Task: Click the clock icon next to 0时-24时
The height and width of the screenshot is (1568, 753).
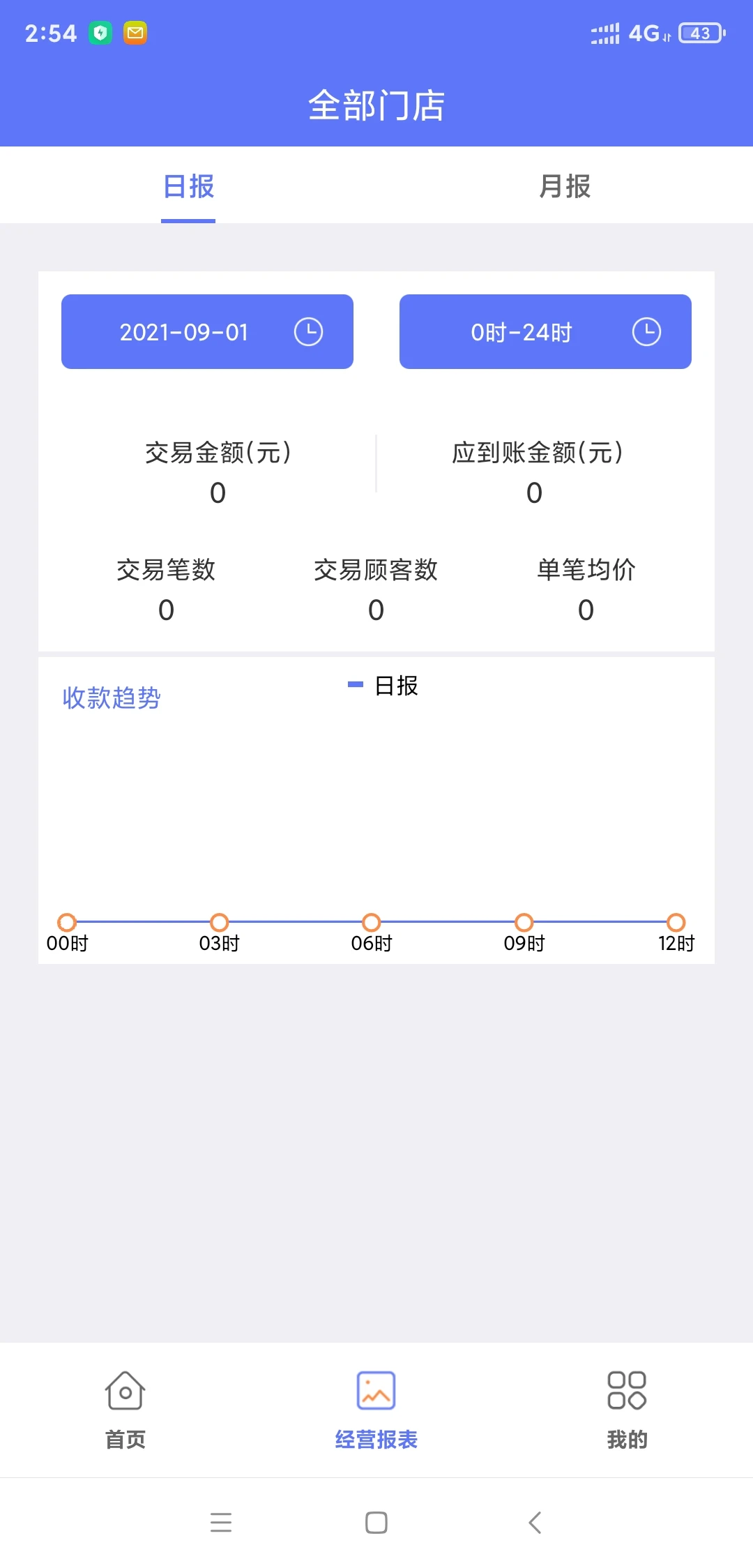Action: (x=647, y=331)
